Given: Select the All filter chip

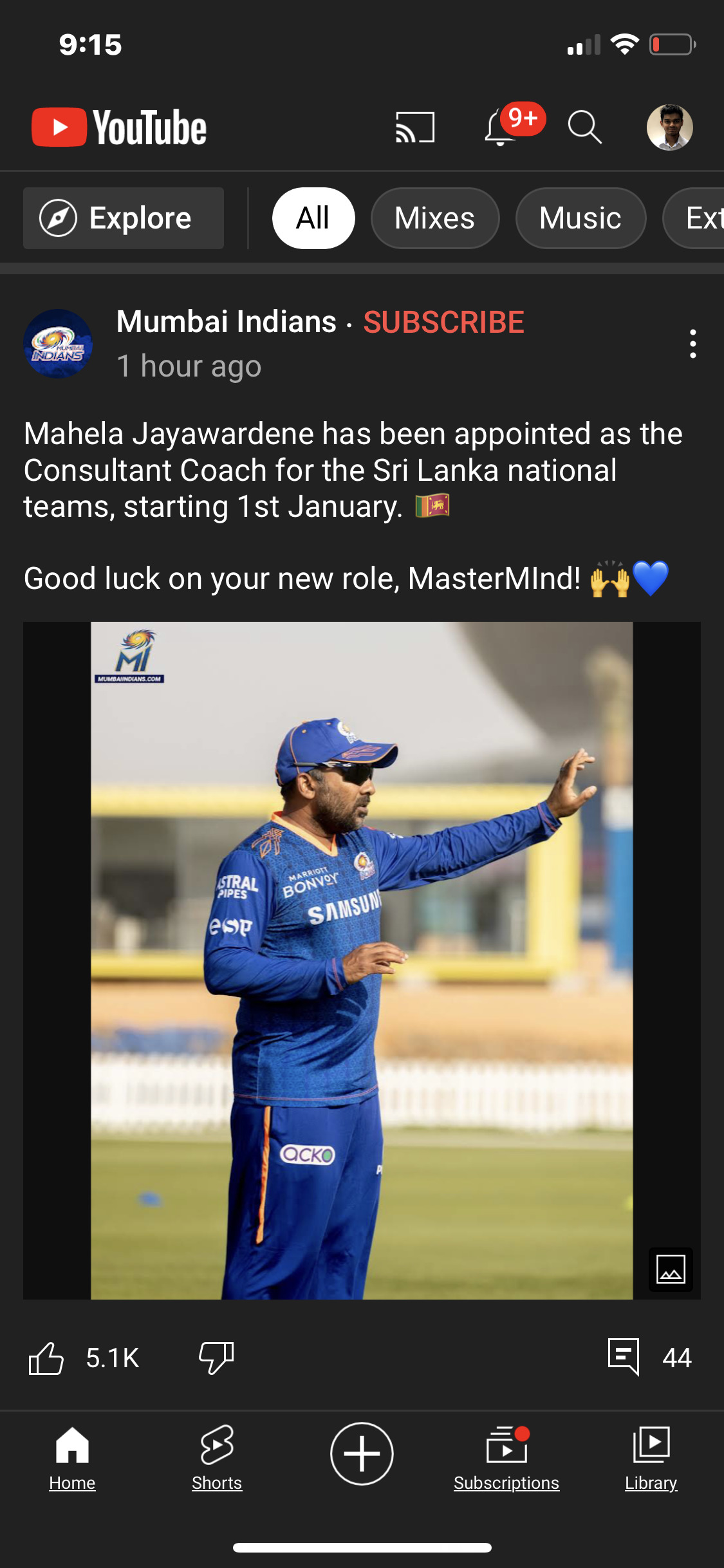Looking at the screenshot, I should [313, 218].
